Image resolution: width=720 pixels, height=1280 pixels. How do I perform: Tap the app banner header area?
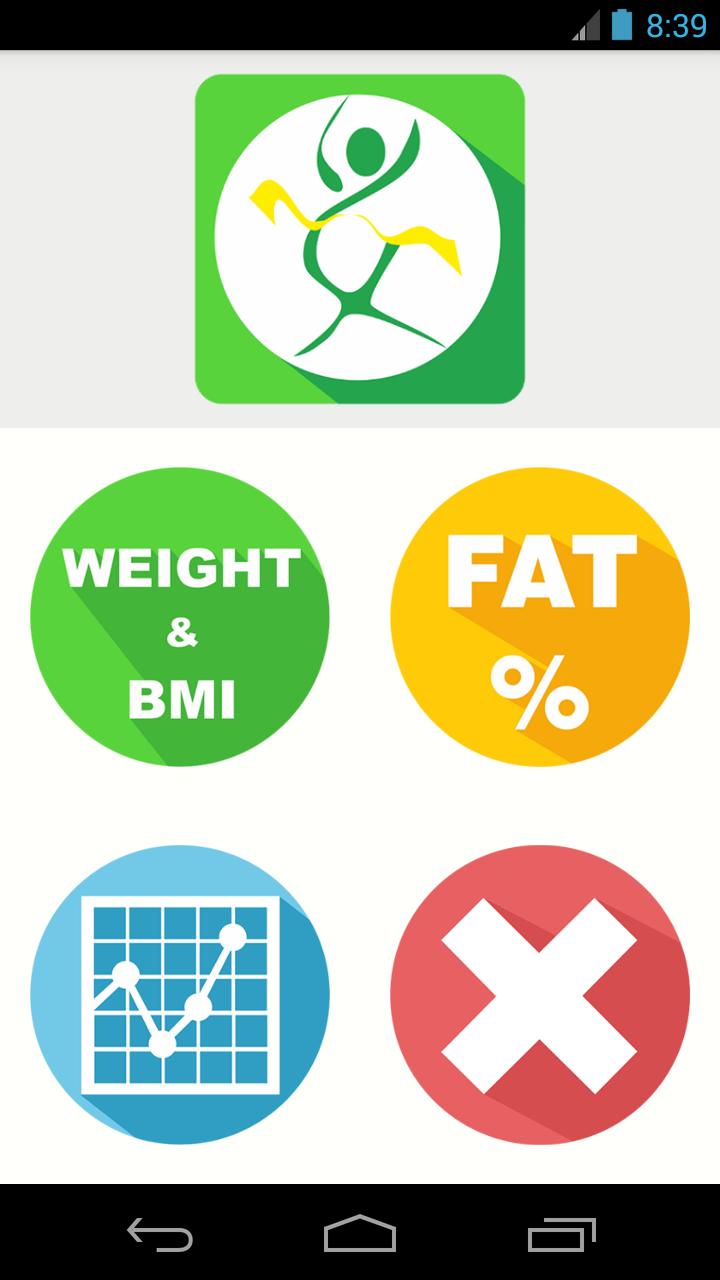(358, 237)
